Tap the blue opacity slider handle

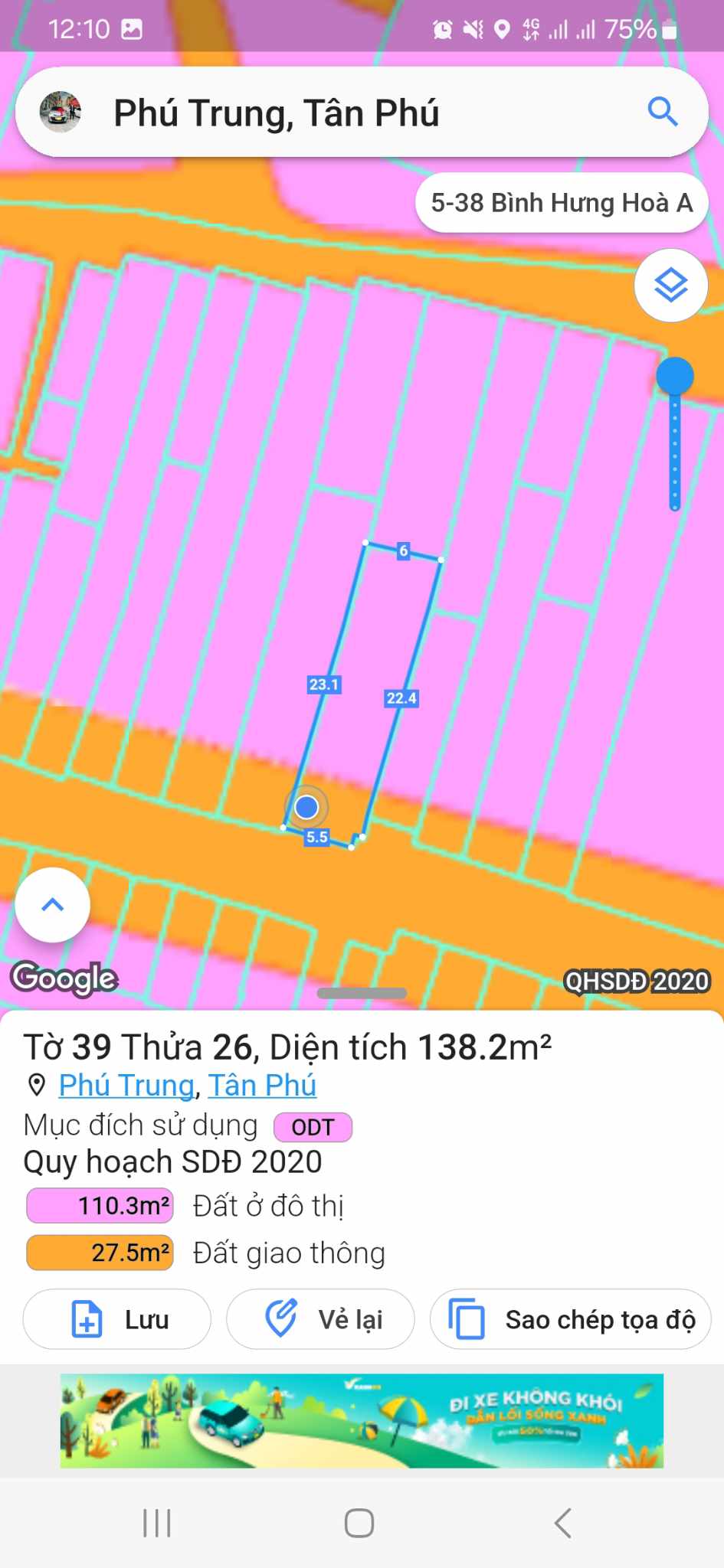tap(675, 376)
